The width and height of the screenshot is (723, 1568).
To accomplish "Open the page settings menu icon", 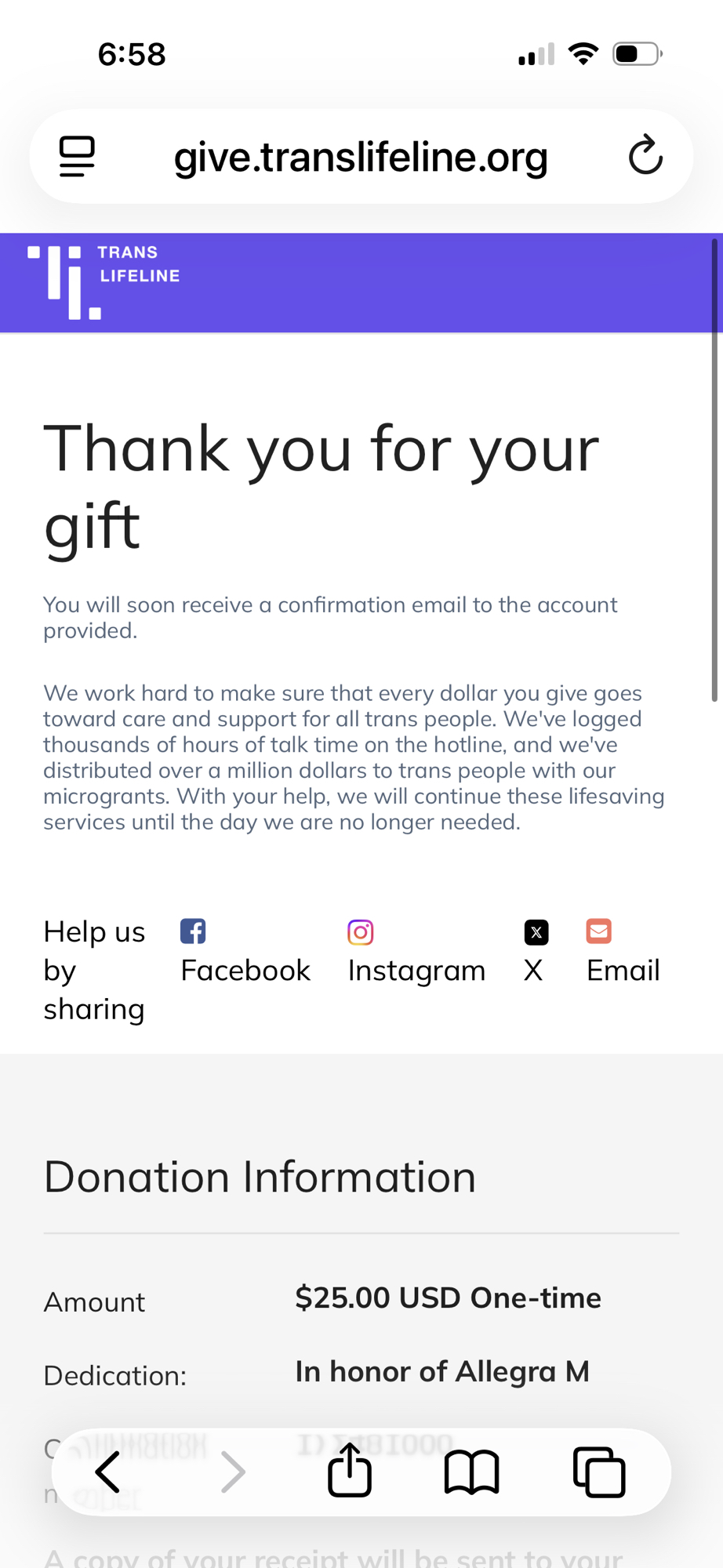I will (x=77, y=156).
